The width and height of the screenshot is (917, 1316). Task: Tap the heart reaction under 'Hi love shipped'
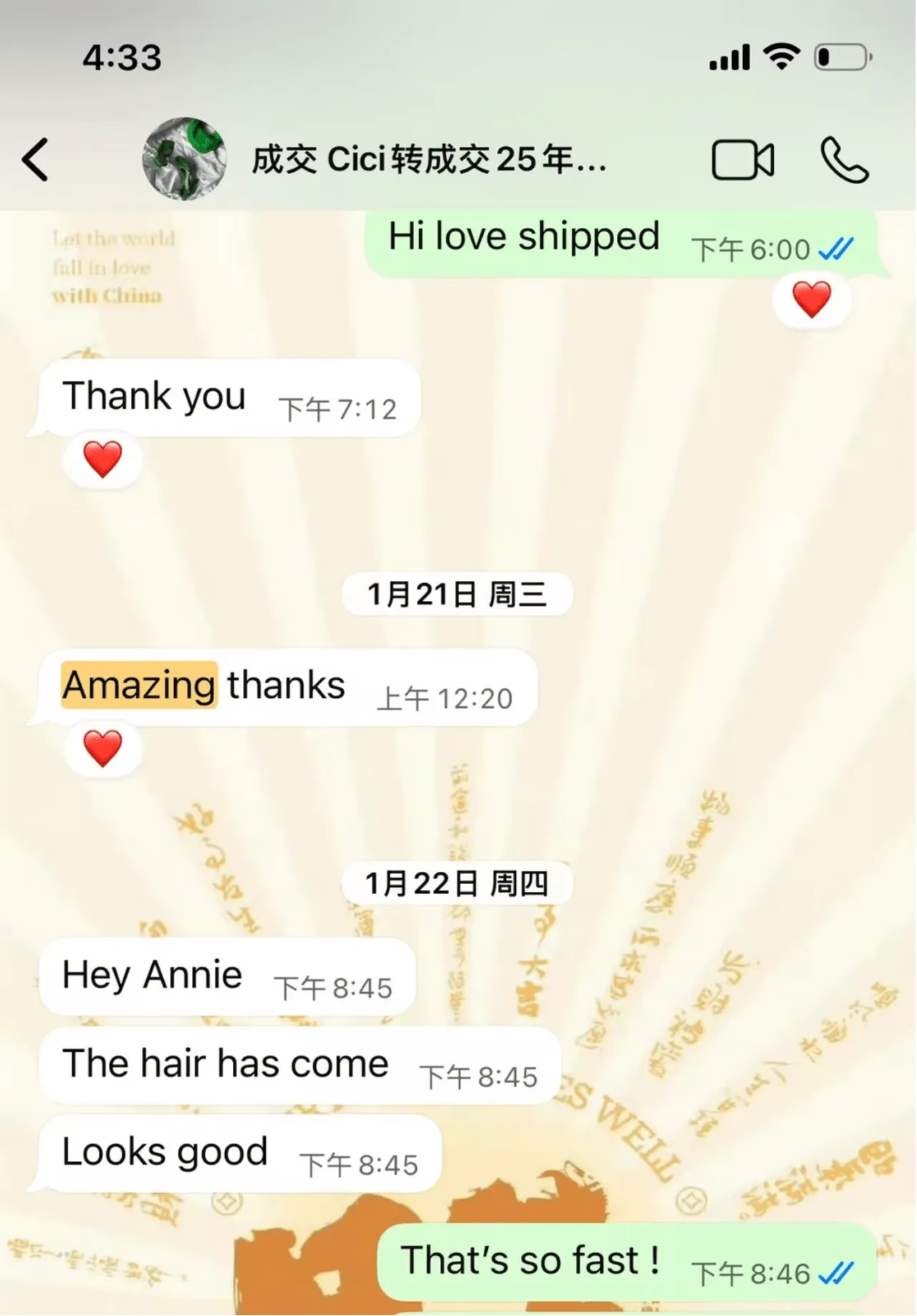pyautogui.click(x=811, y=299)
